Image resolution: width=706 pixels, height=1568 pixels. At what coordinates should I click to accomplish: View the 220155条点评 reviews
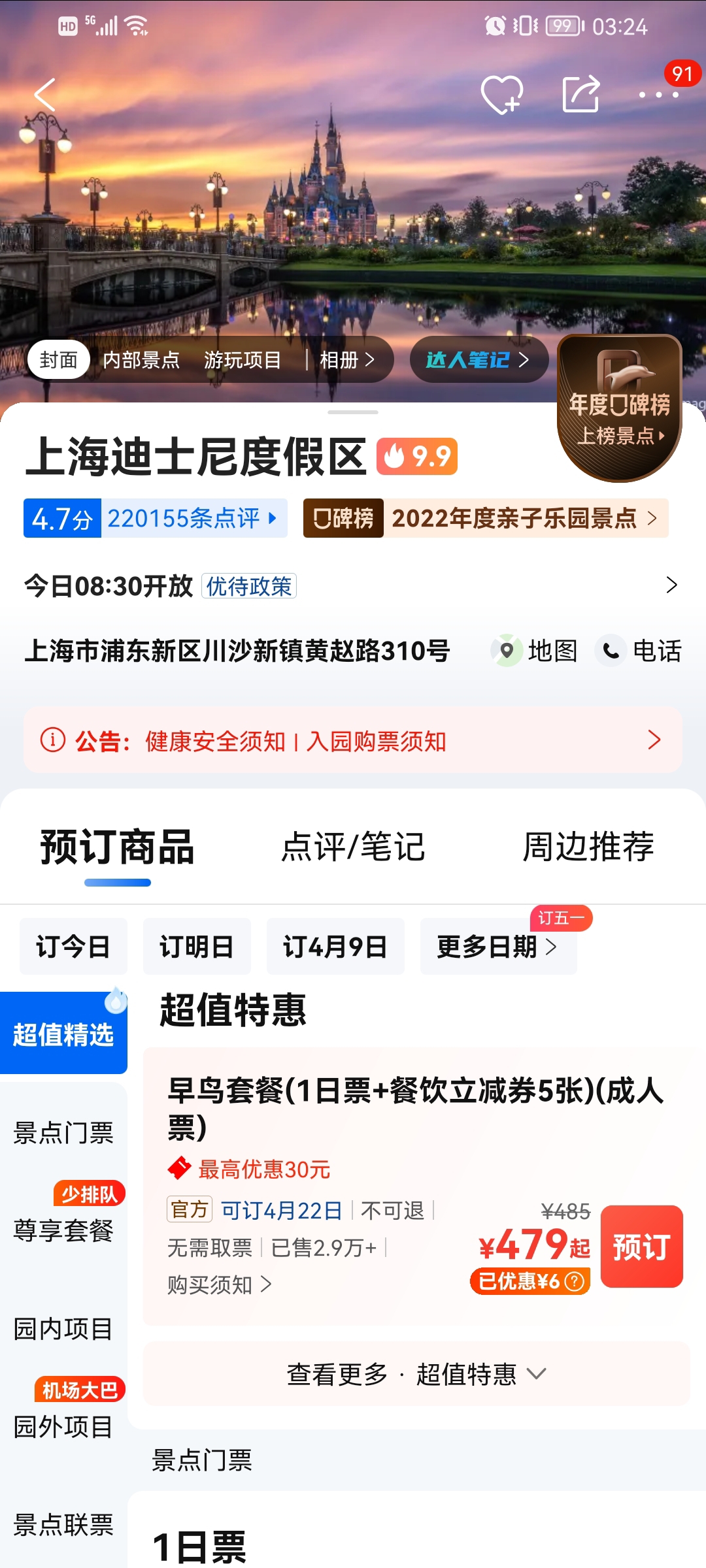pos(191,518)
